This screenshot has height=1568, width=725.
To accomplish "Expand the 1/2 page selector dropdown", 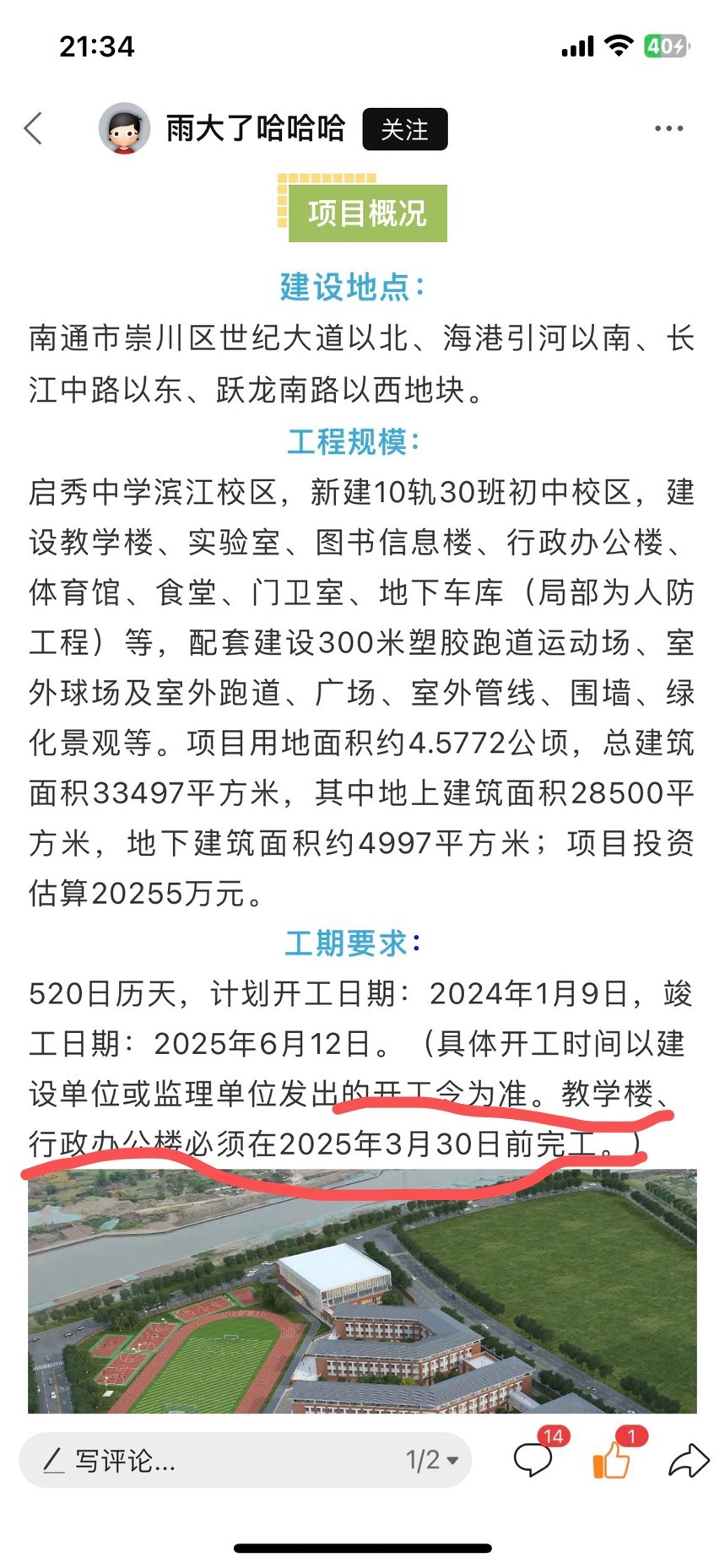I will 432,1460.
